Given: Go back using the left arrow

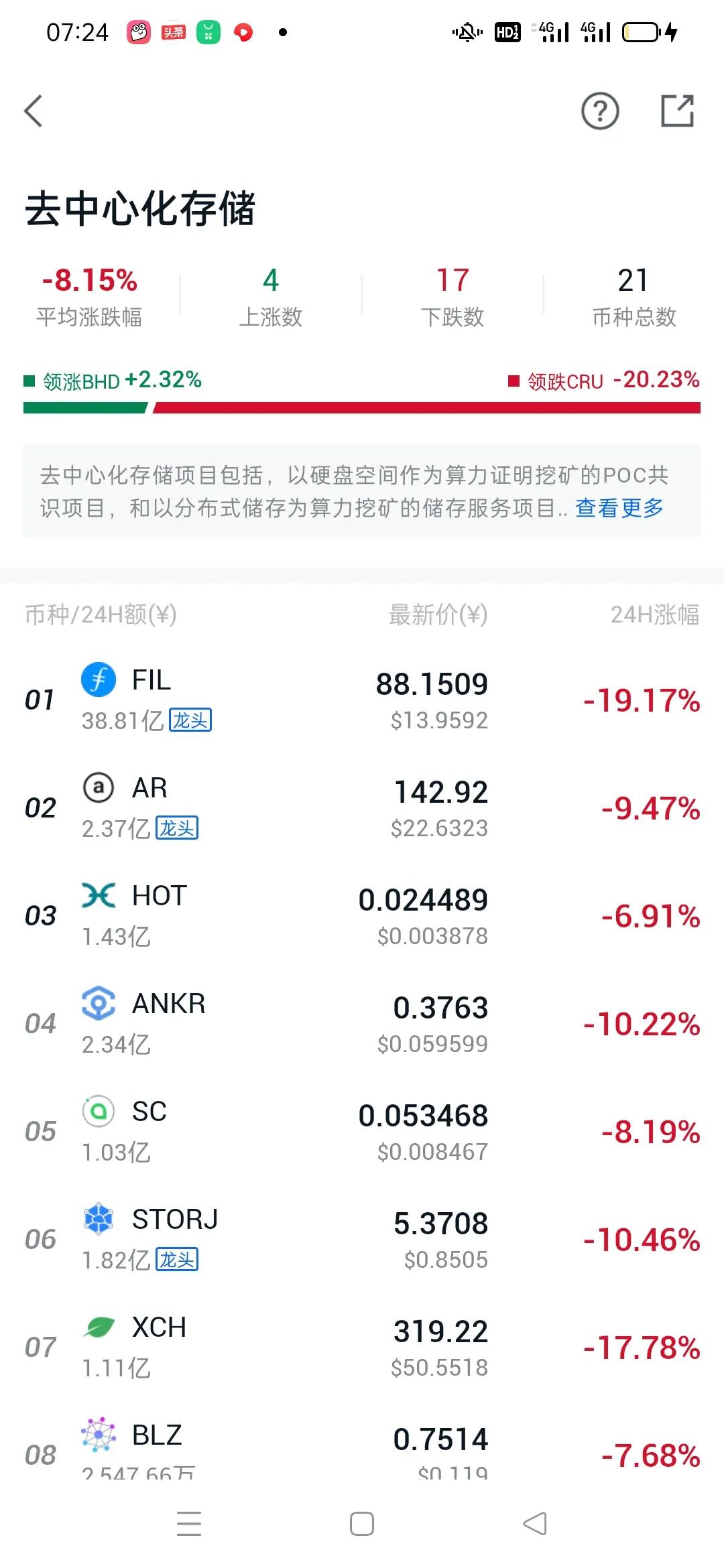Looking at the screenshot, I should 34,111.
